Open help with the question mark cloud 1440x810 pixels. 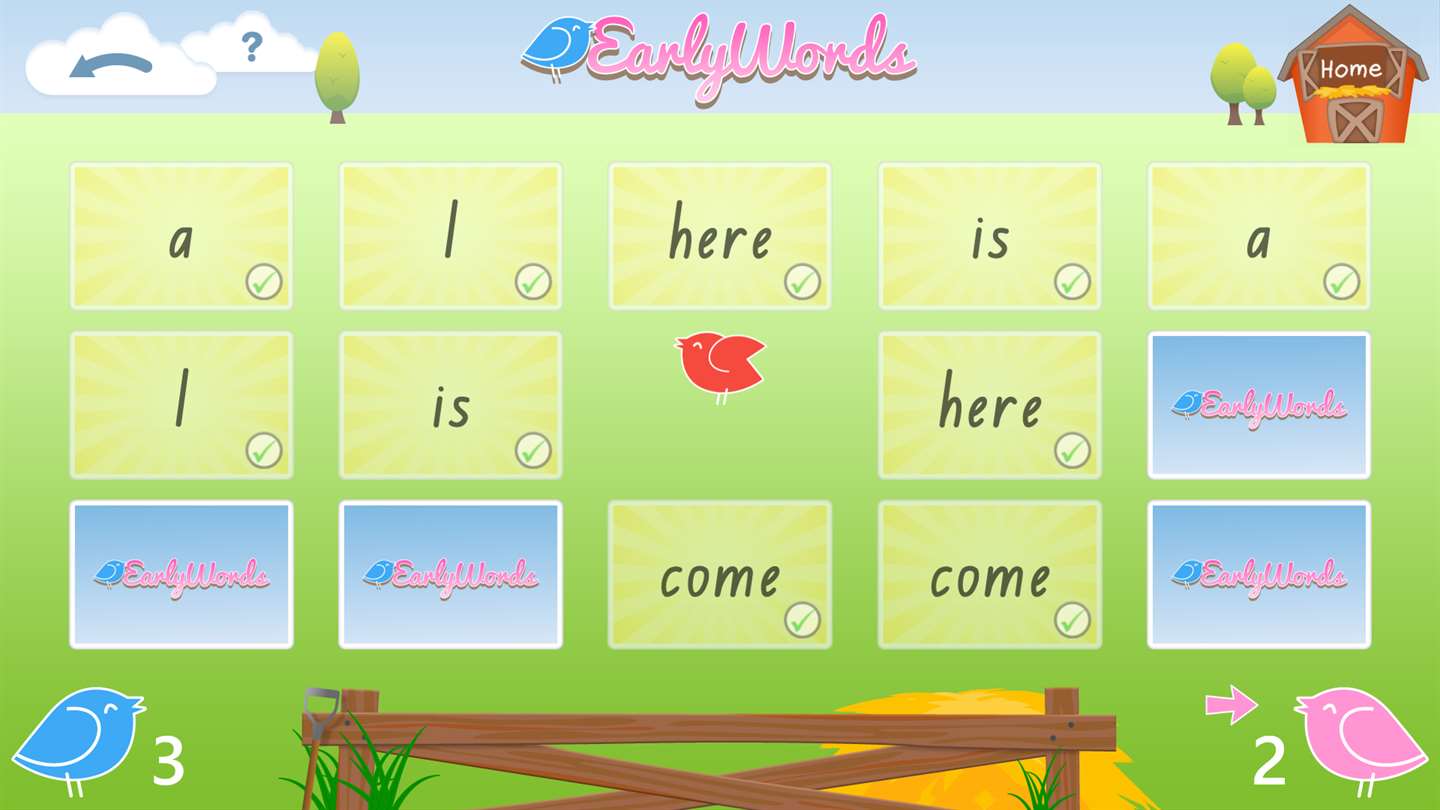click(252, 46)
